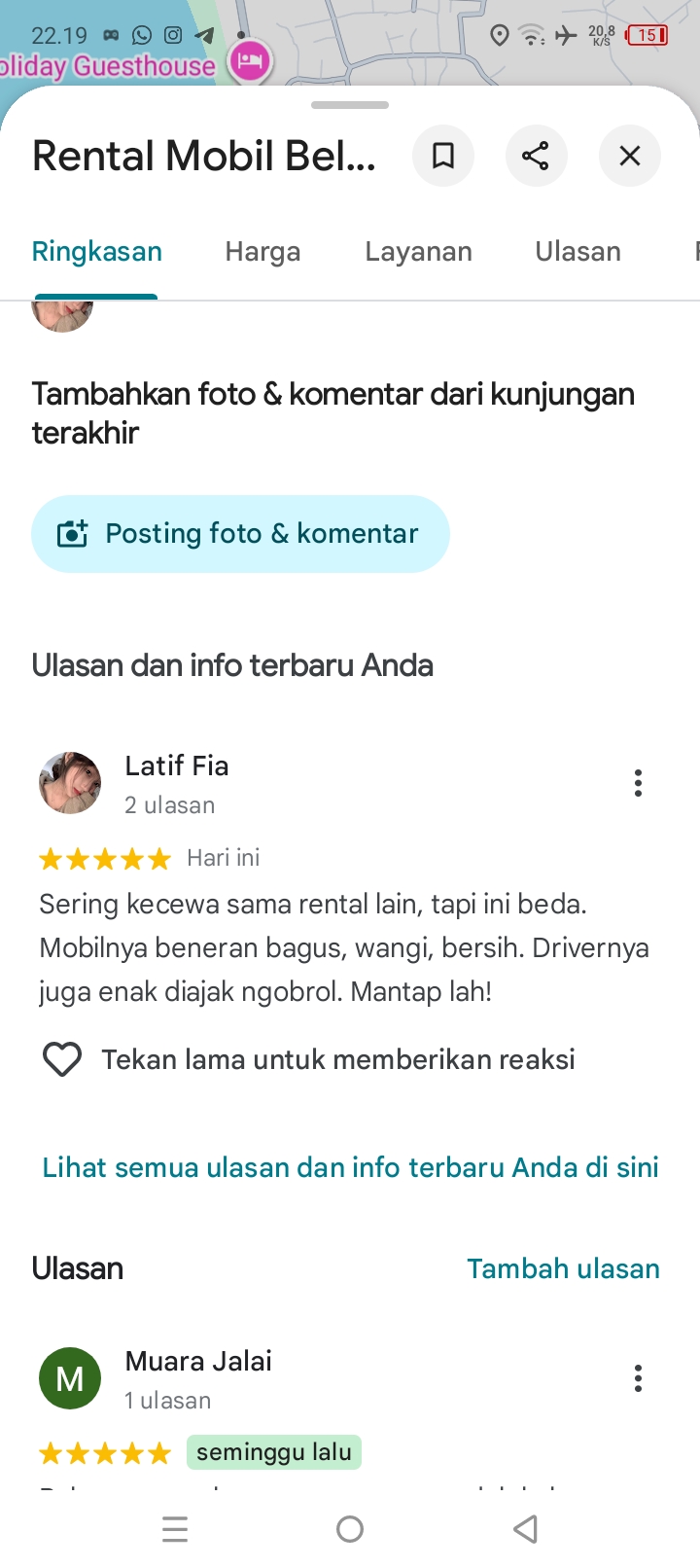Tap Posting foto & komentar button
The image size is (700, 1568).
point(240,534)
